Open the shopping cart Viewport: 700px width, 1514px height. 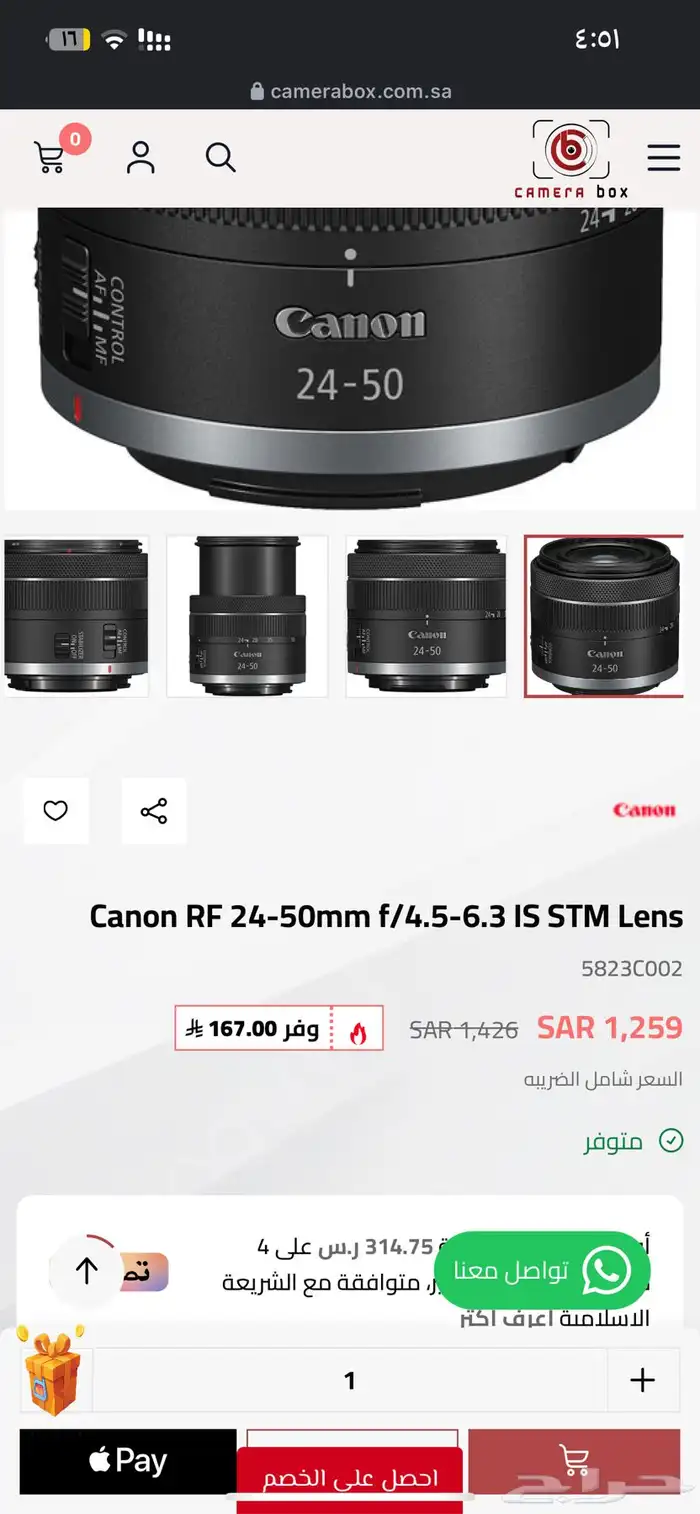(51, 157)
